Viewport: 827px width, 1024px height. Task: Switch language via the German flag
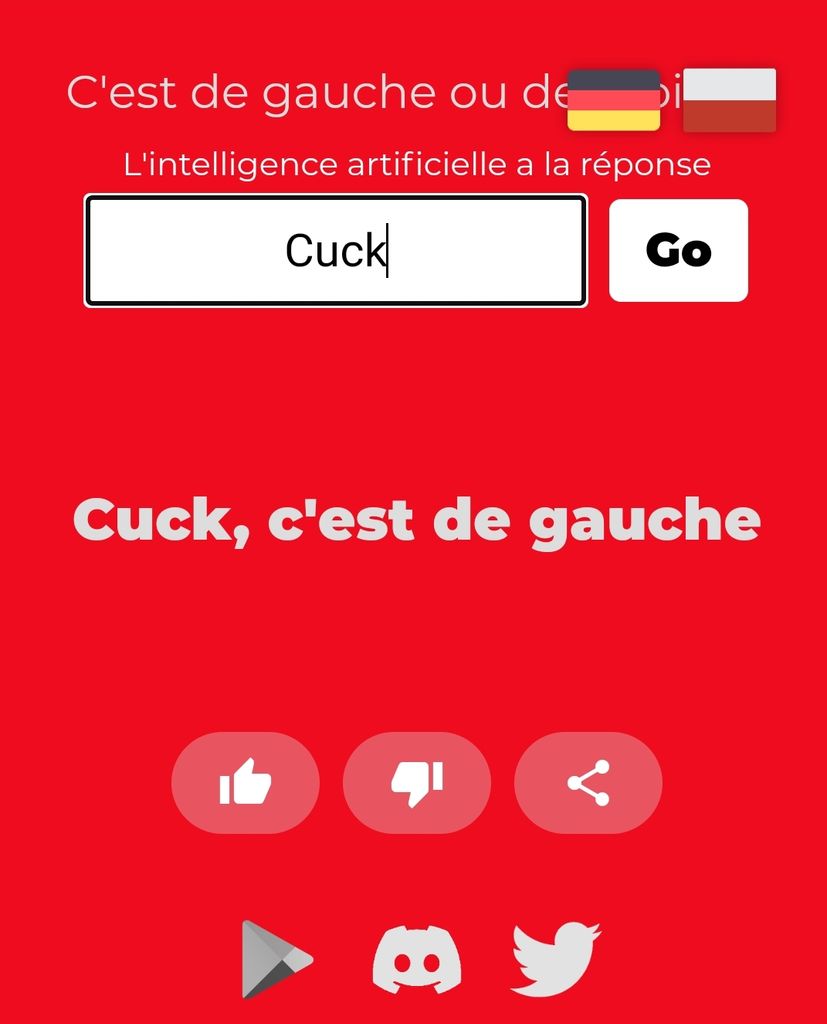click(613, 100)
